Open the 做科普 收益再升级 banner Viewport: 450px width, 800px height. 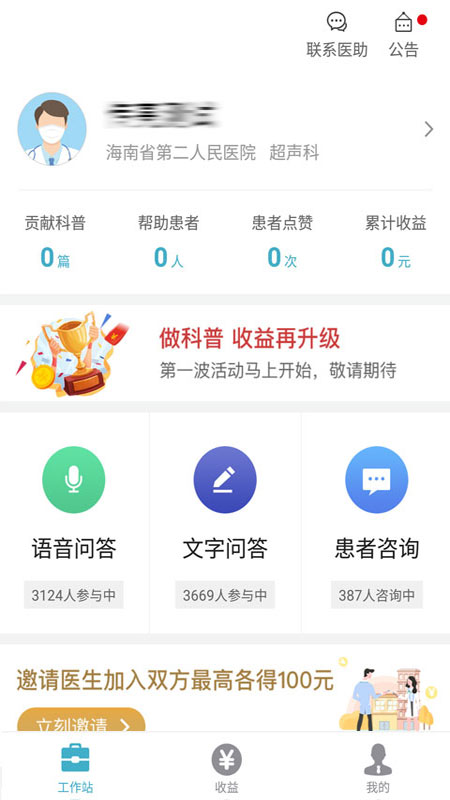point(225,353)
